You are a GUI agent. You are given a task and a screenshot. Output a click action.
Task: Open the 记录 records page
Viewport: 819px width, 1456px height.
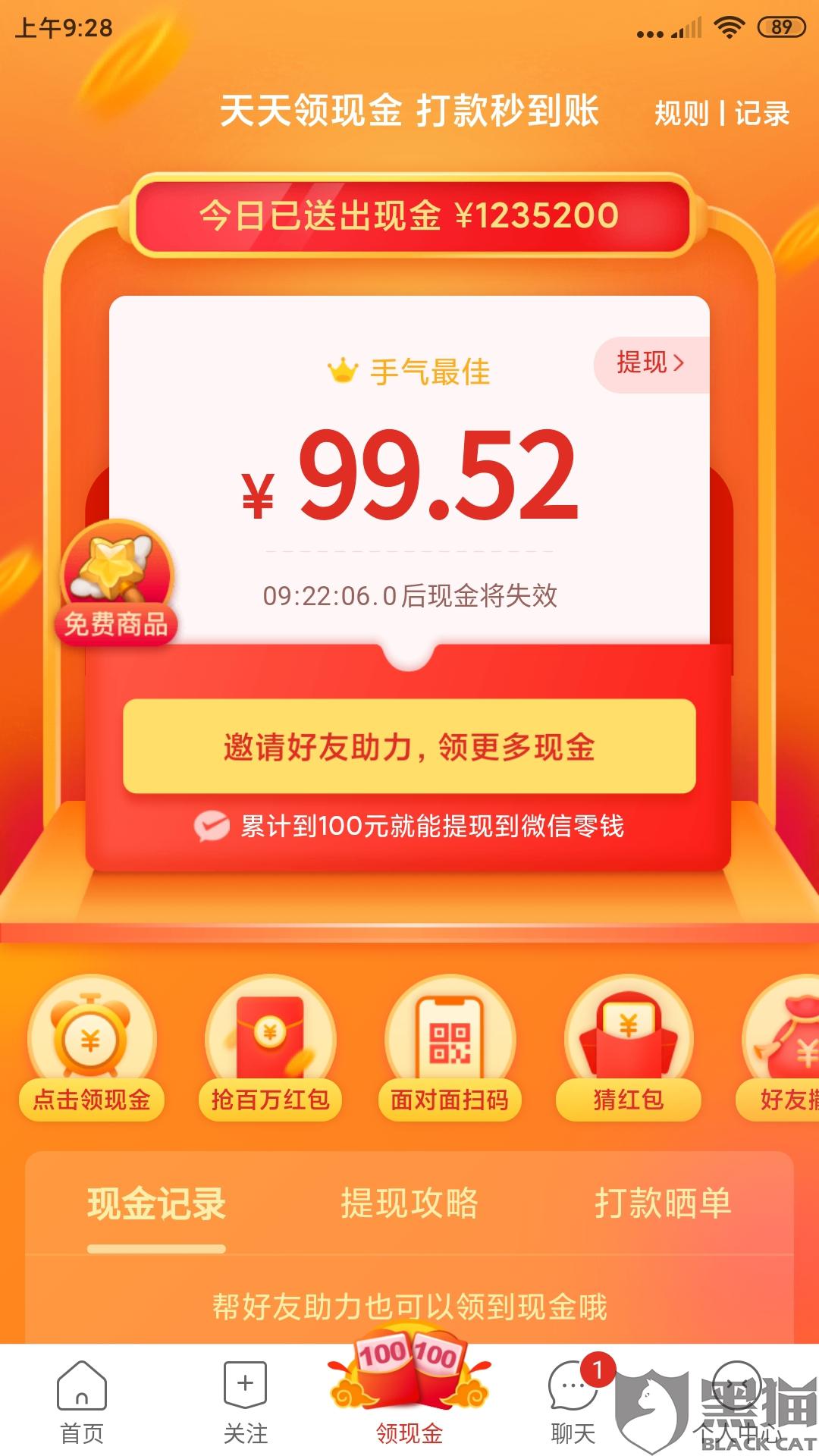(761, 114)
